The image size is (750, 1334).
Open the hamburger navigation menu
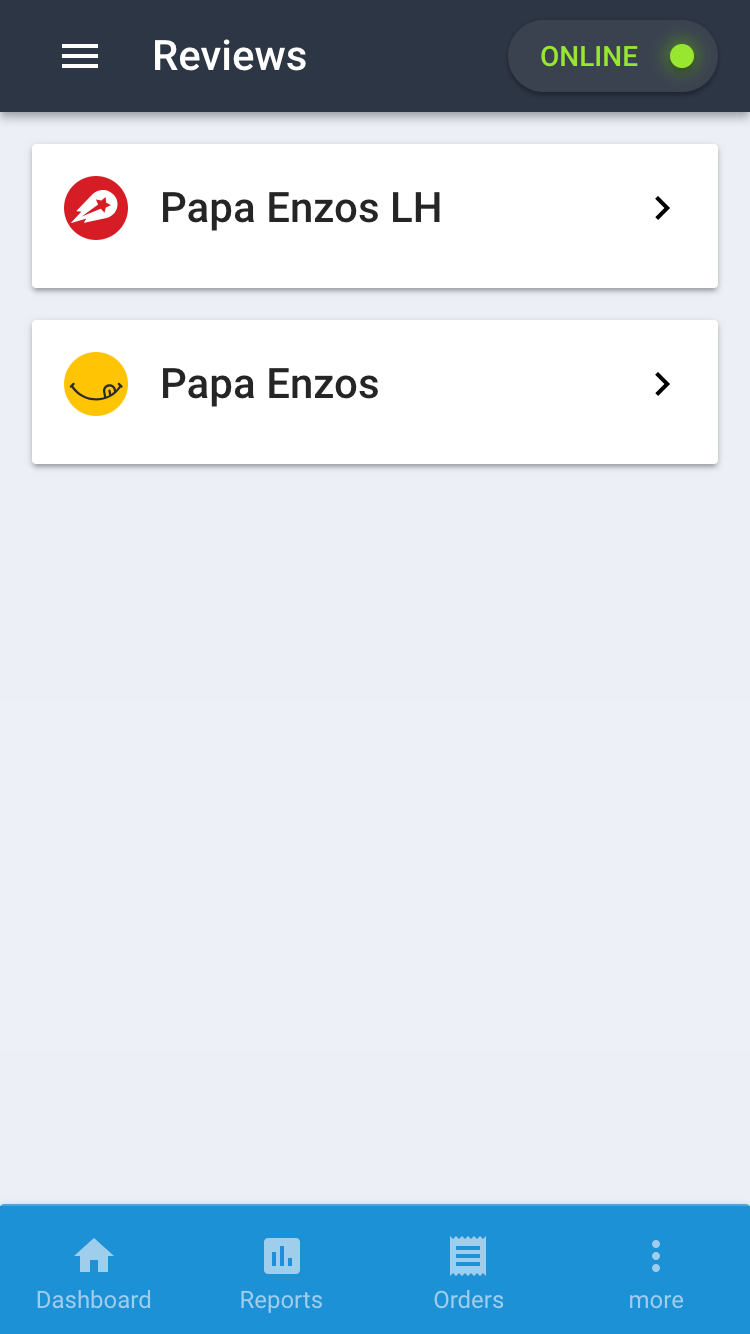click(x=80, y=56)
